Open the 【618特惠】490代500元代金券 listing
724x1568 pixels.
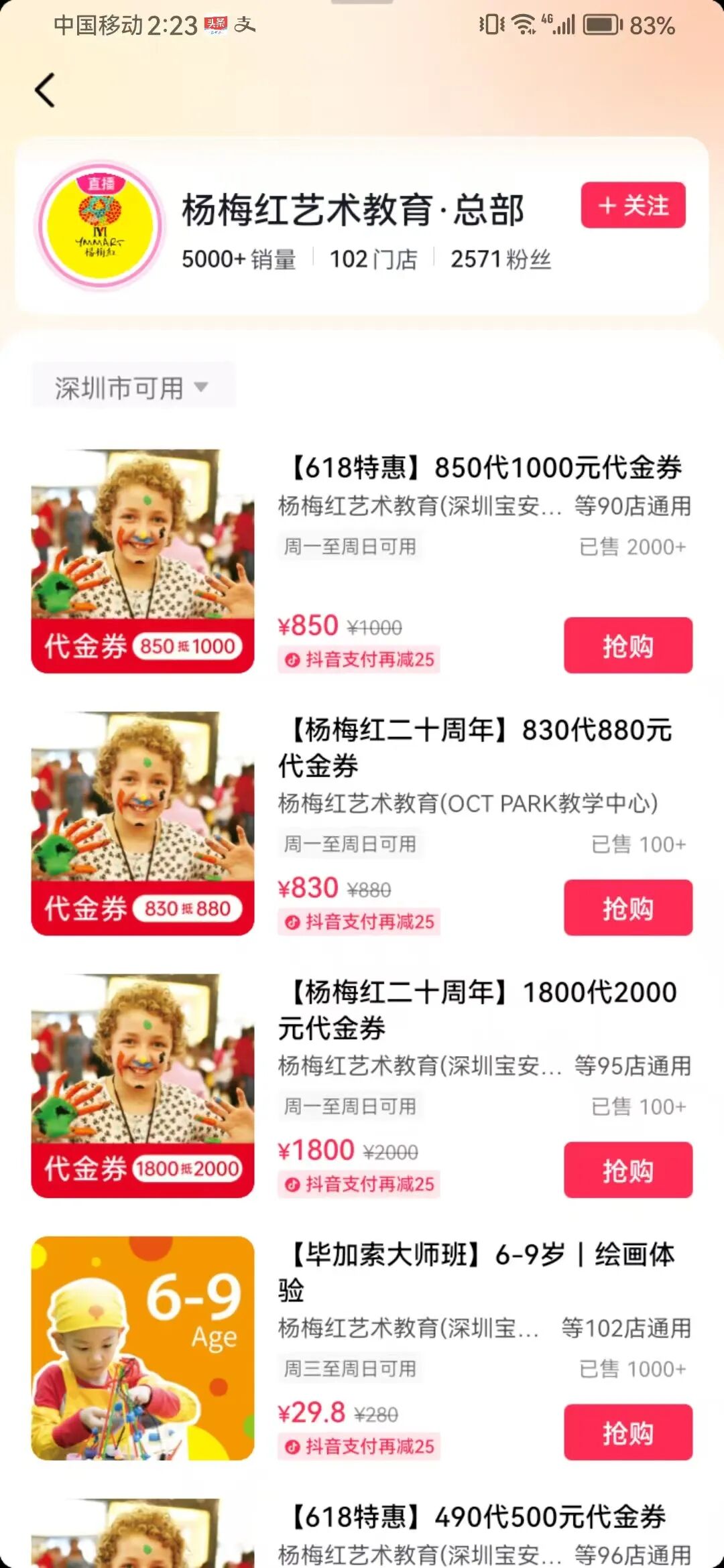pyautogui.click(x=477, y=1516)
